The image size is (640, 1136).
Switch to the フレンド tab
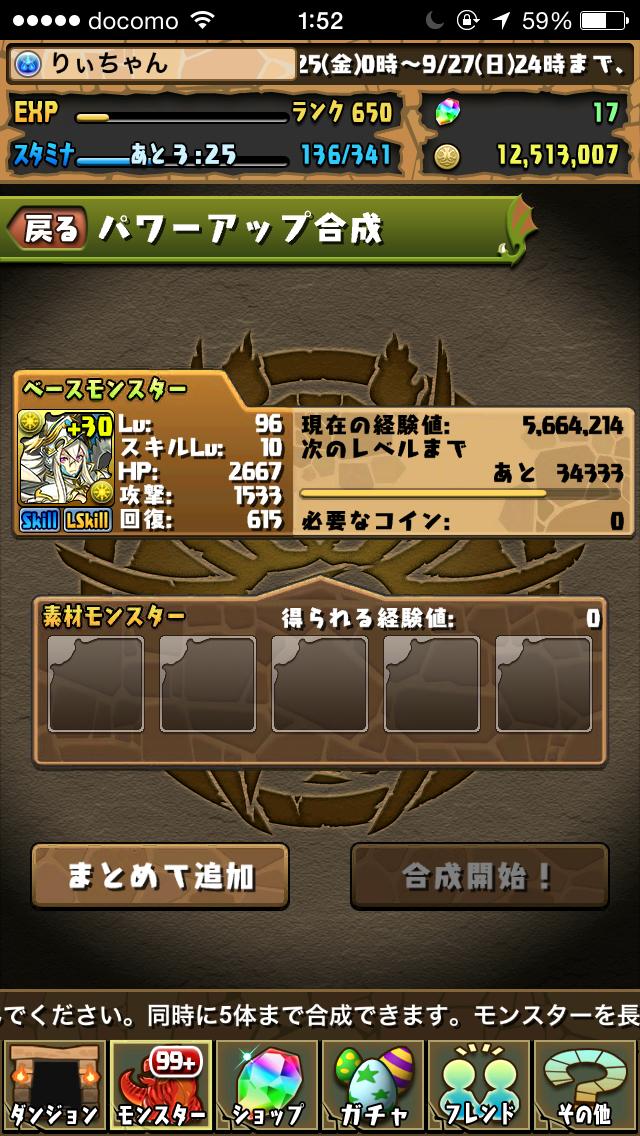(480, 1086)
